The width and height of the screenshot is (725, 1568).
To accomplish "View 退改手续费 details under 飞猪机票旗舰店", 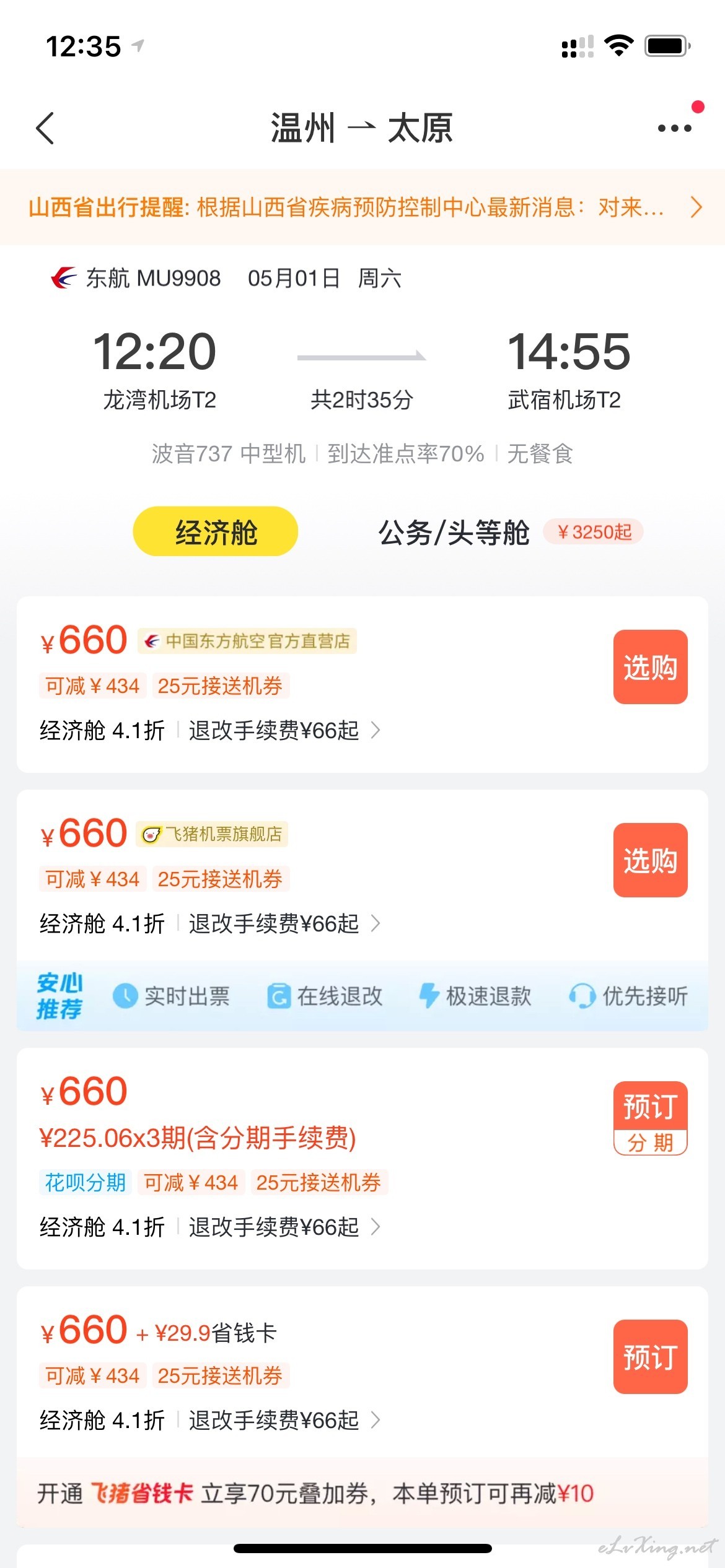I will pos(284,924).
